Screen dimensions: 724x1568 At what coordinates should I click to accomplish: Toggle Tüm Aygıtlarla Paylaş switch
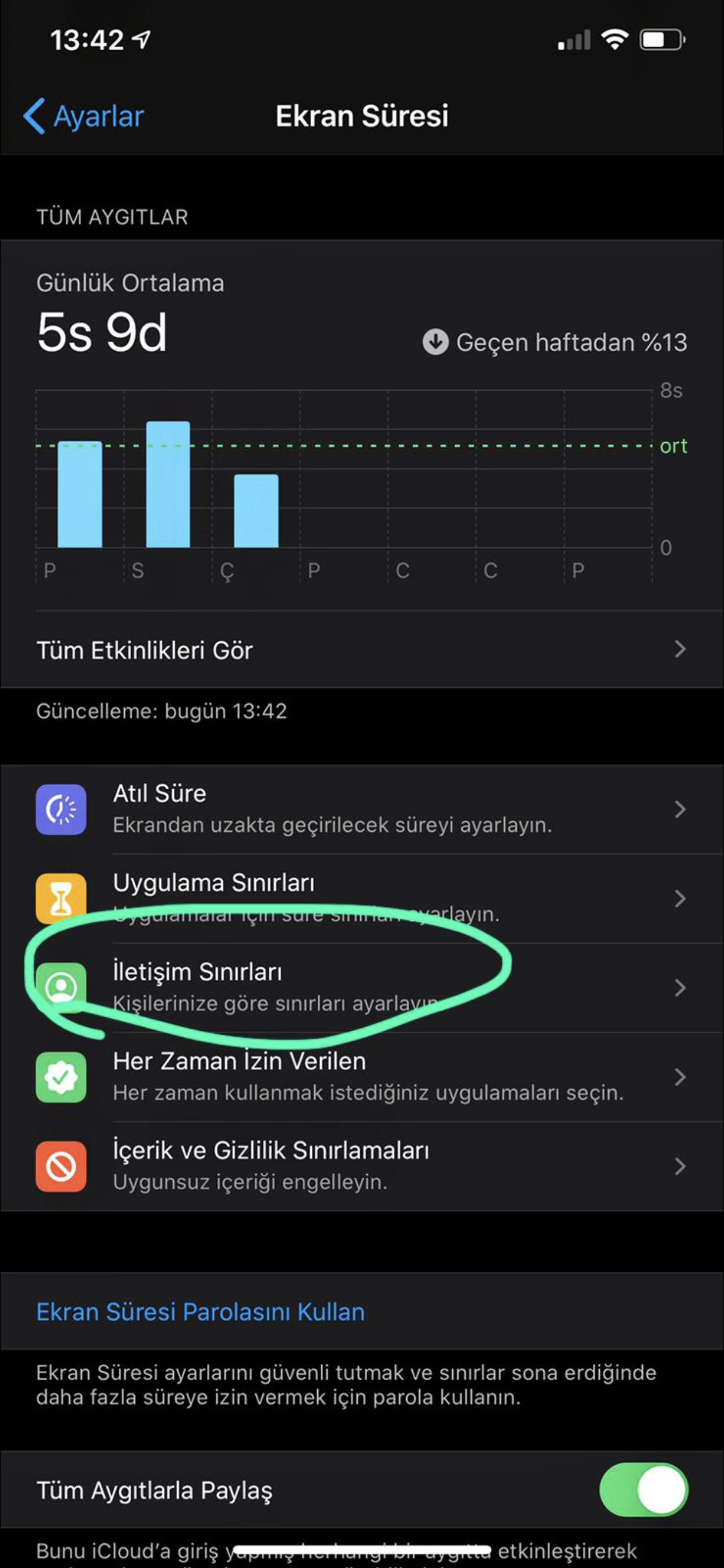point(644,1490)
